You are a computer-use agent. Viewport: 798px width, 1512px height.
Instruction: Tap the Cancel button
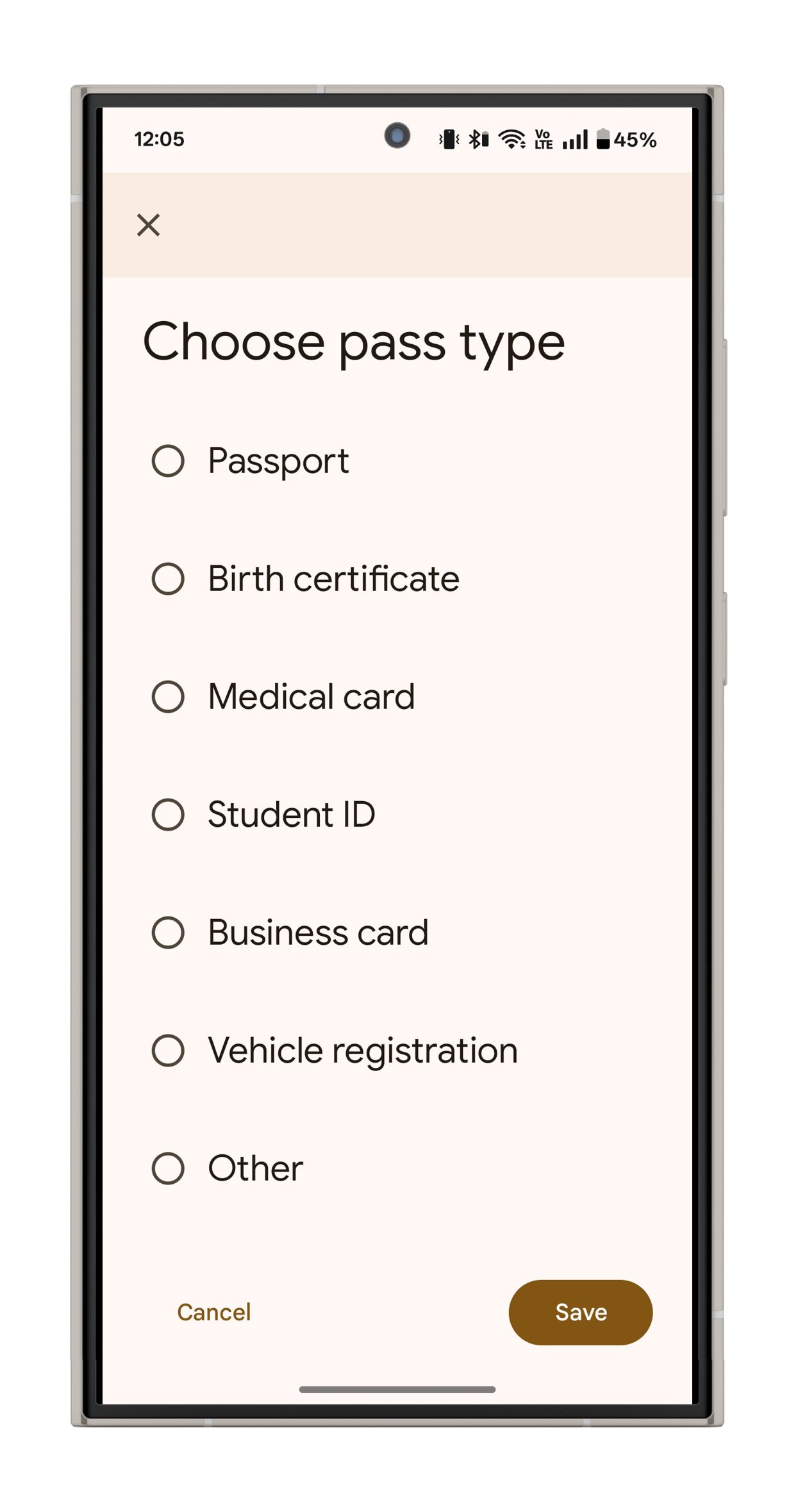214,1312
